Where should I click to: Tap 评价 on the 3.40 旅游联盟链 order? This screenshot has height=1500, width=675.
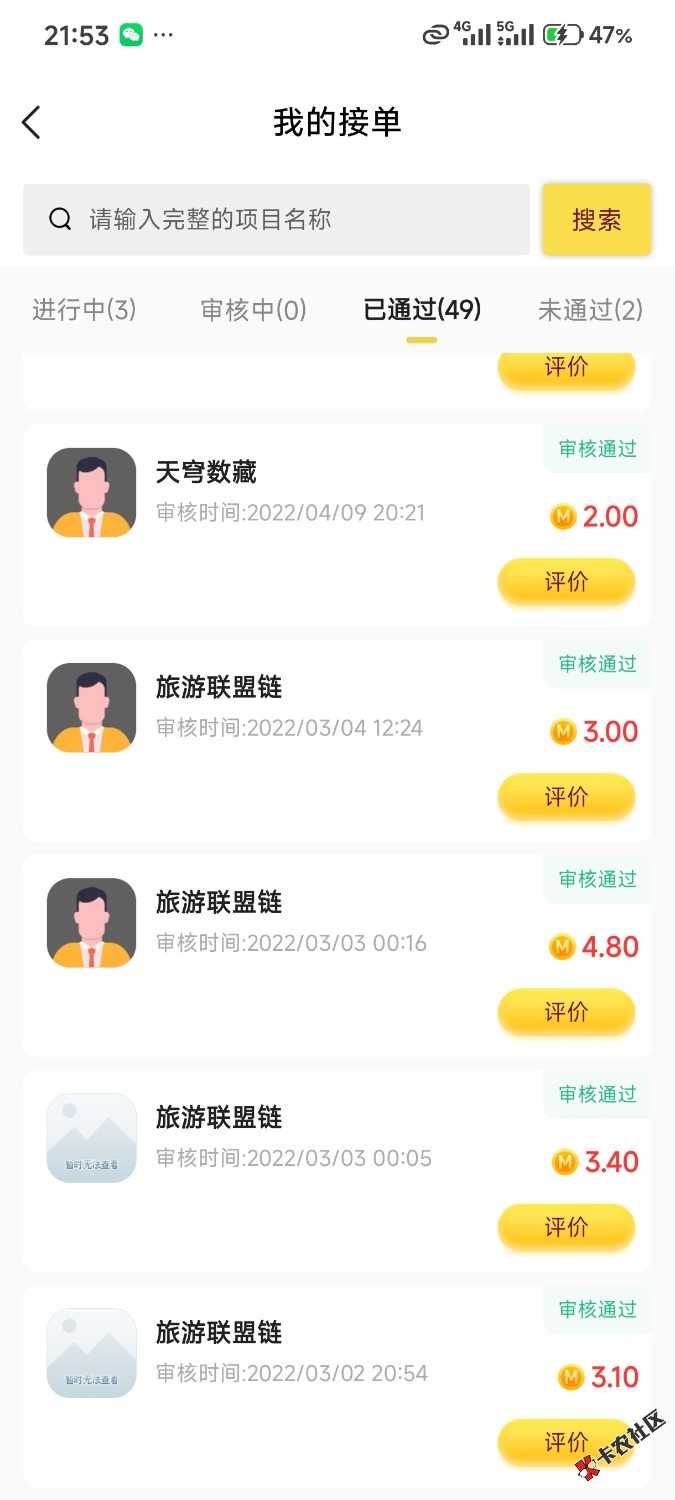pyautogui.click(x=566, y=1226)
